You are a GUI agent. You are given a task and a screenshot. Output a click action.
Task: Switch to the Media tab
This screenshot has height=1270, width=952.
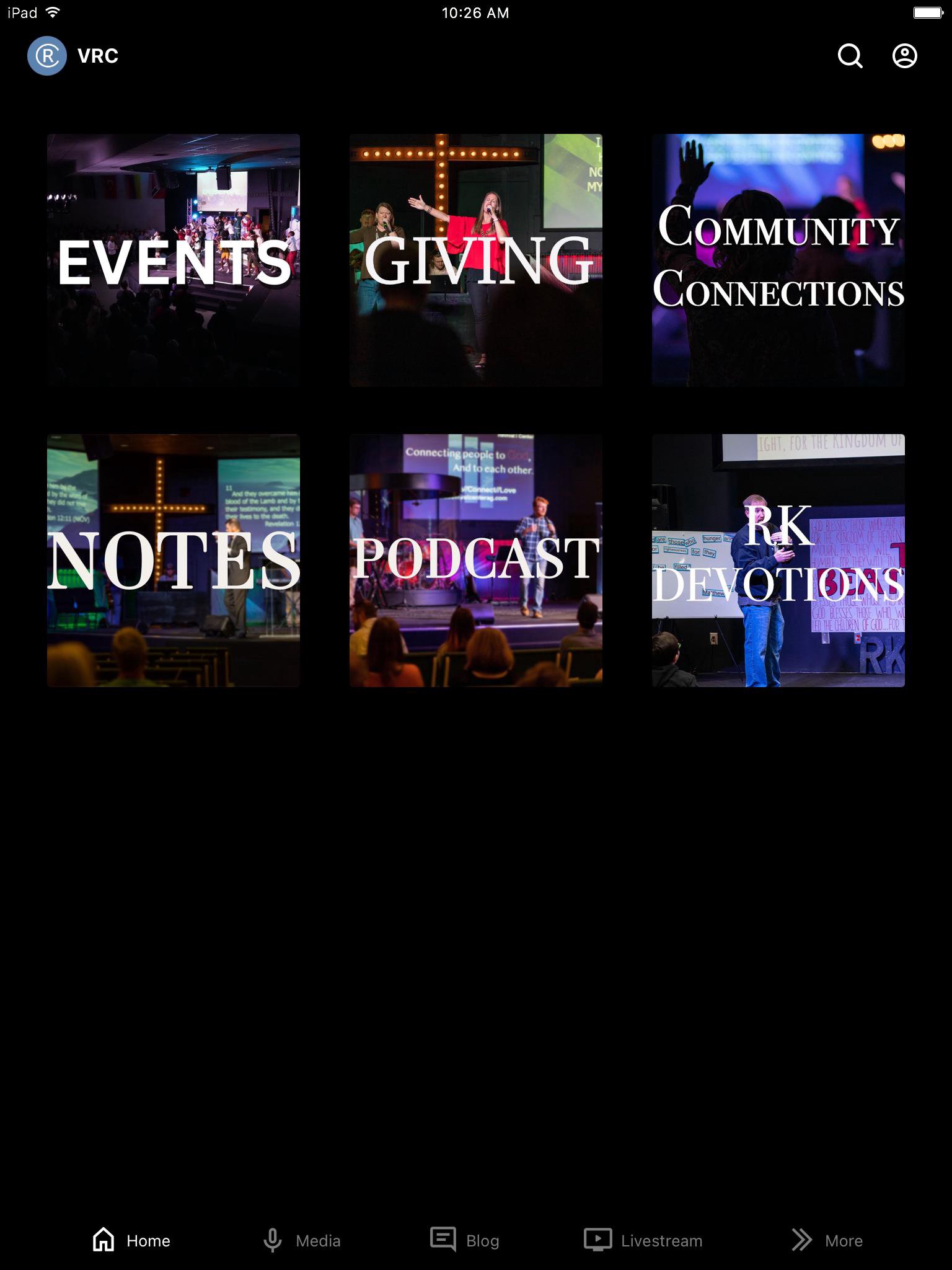pos(301,1240)
